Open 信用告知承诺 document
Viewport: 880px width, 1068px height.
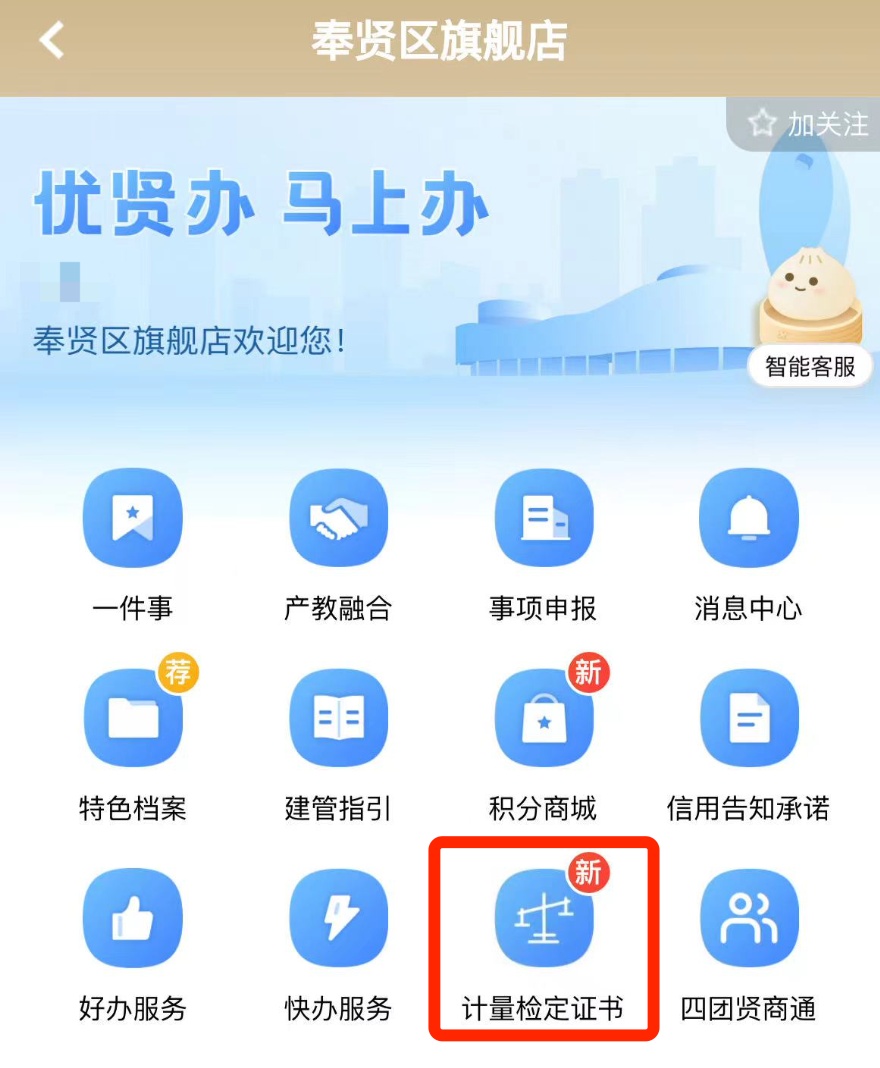(x=748, y=718)
